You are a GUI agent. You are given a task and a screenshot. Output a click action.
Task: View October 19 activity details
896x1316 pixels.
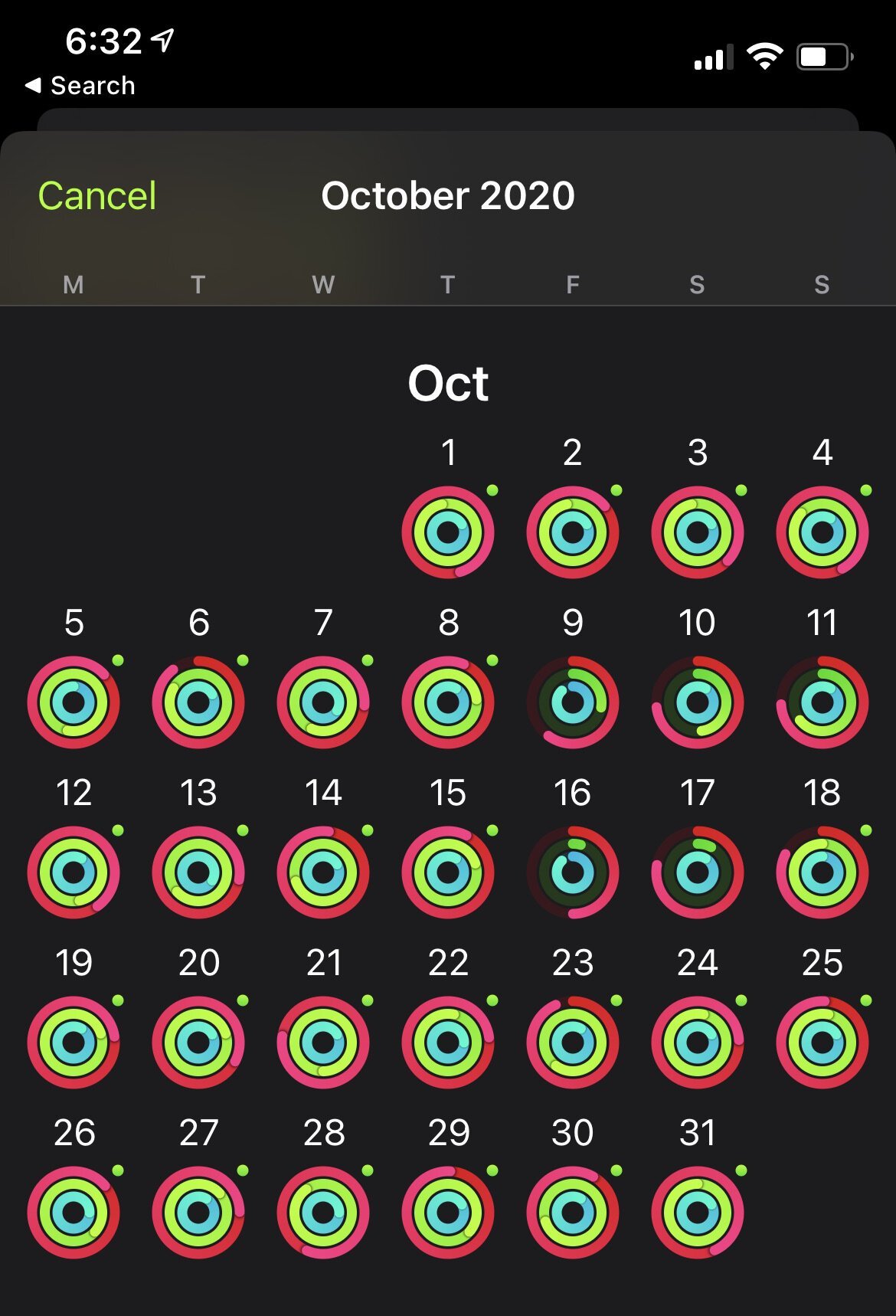(x=74, y=1042)
